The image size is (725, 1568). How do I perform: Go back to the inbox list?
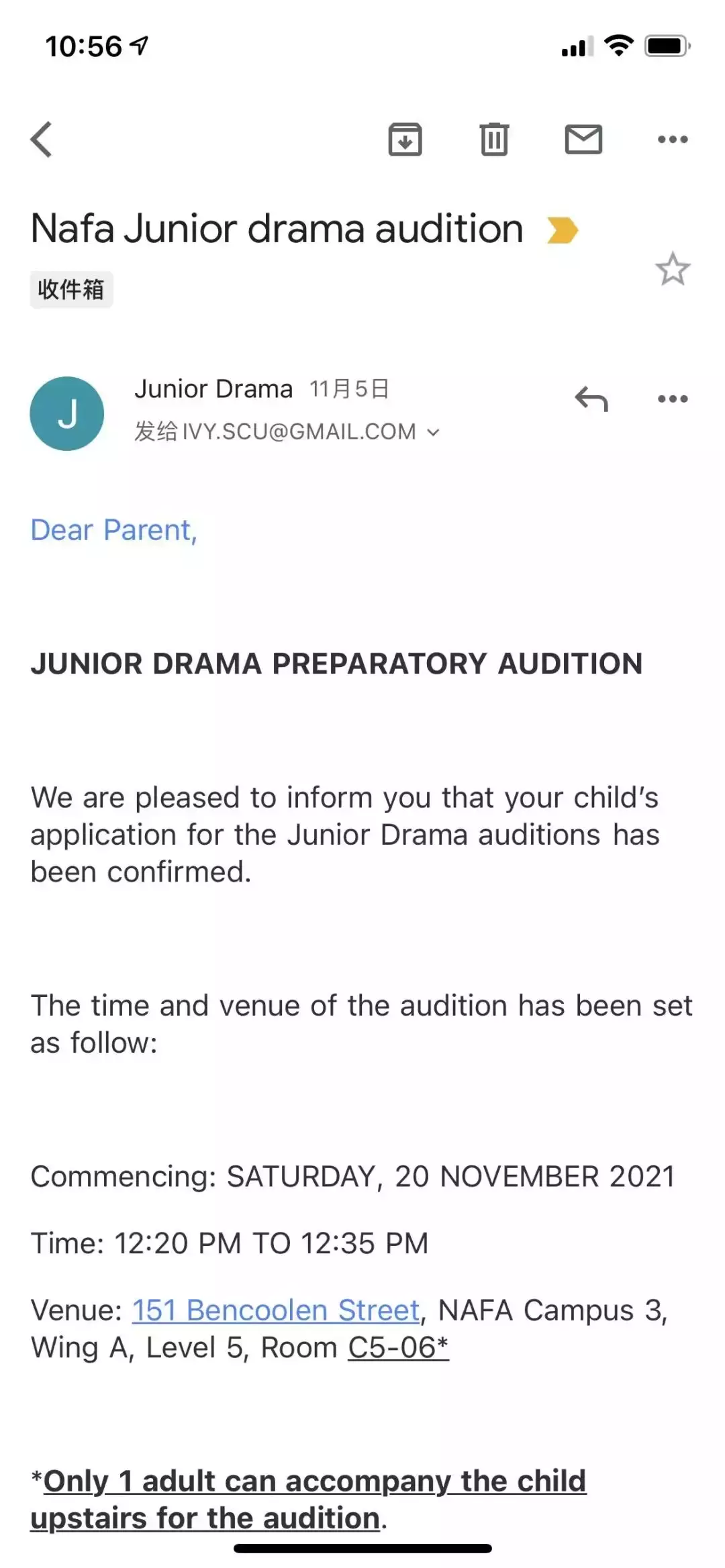(x=42, y=140)
